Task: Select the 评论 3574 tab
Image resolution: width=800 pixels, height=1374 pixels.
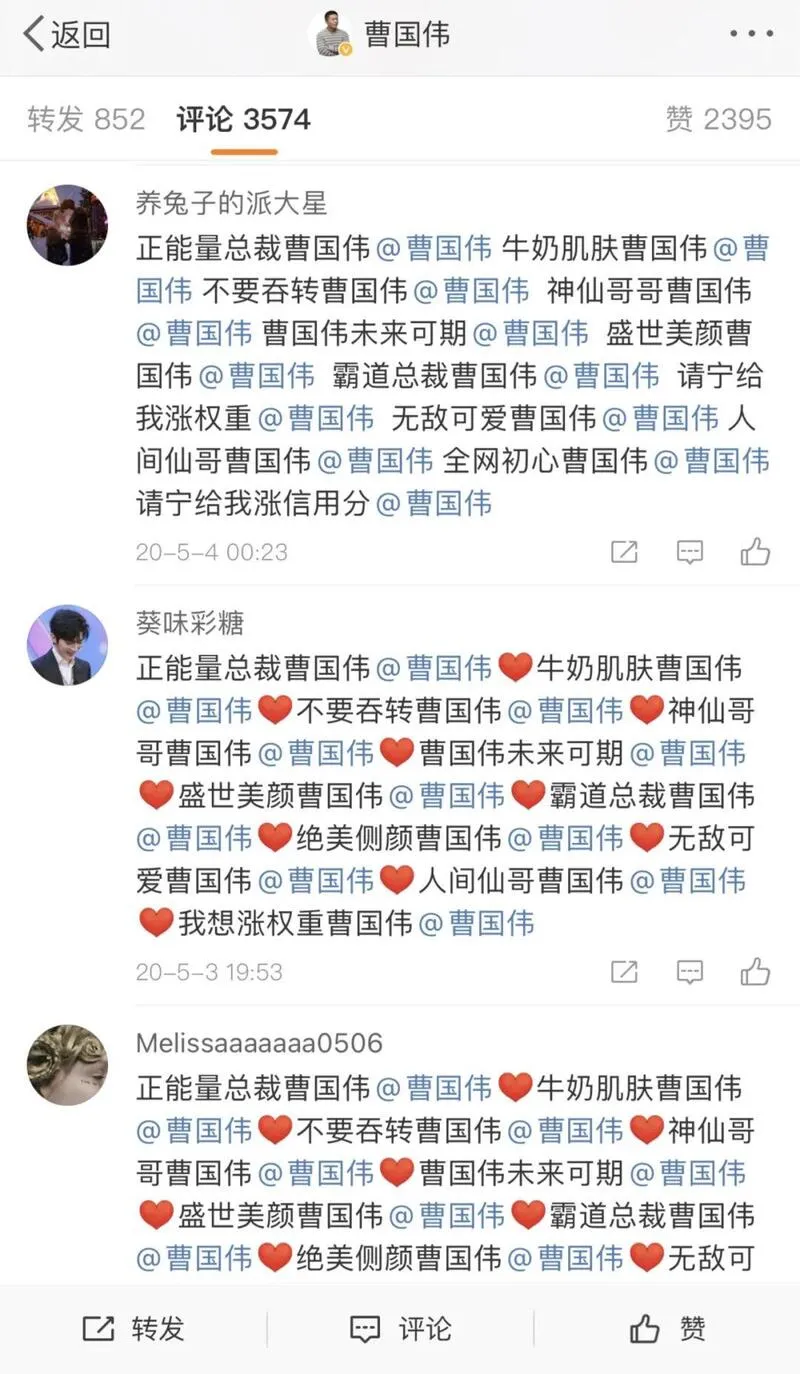Action: [243, 120]
